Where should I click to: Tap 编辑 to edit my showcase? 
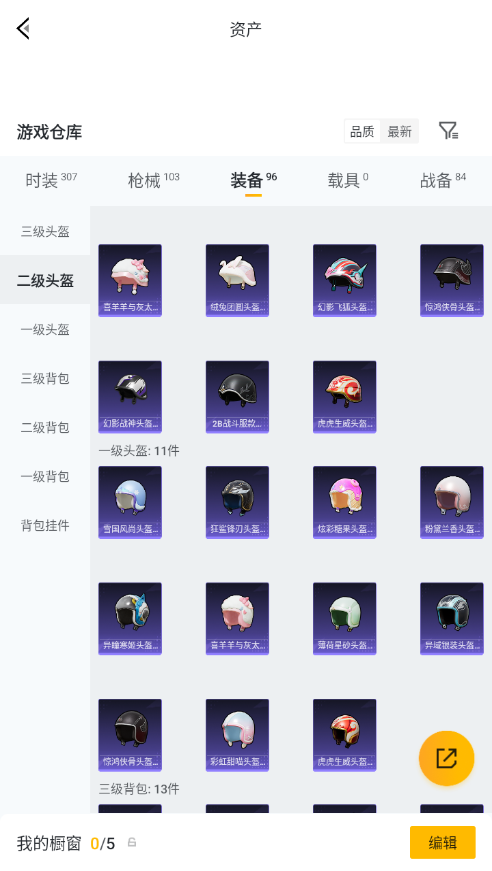coord(443,843)
